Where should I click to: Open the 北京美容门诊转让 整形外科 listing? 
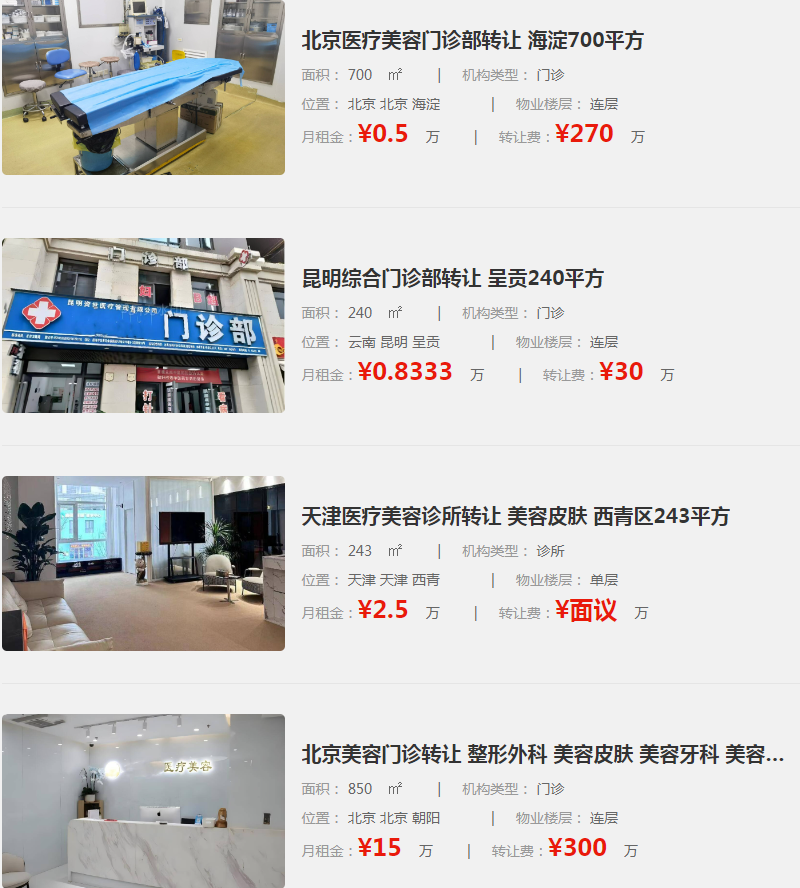[543, 755]
